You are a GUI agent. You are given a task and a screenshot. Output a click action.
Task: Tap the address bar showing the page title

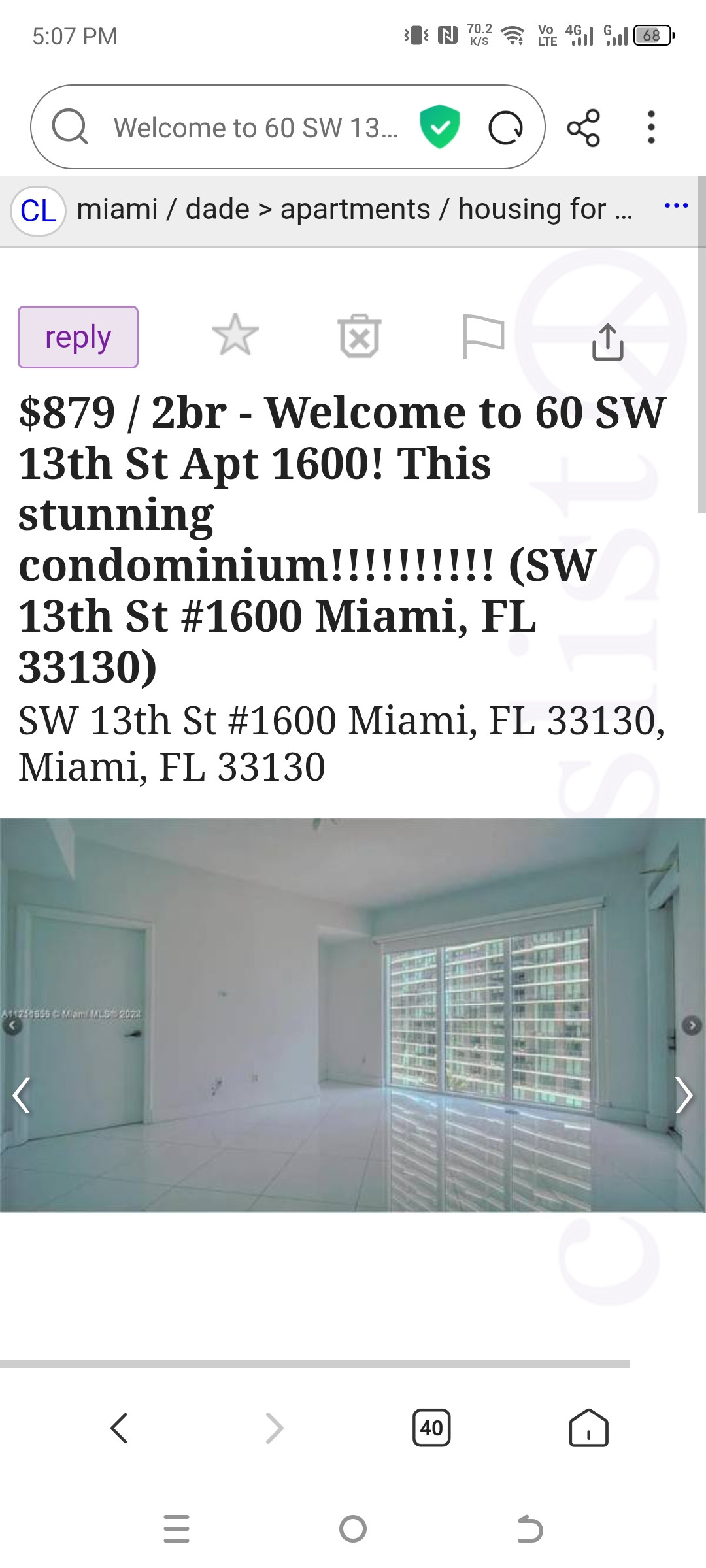pos(255,127)
